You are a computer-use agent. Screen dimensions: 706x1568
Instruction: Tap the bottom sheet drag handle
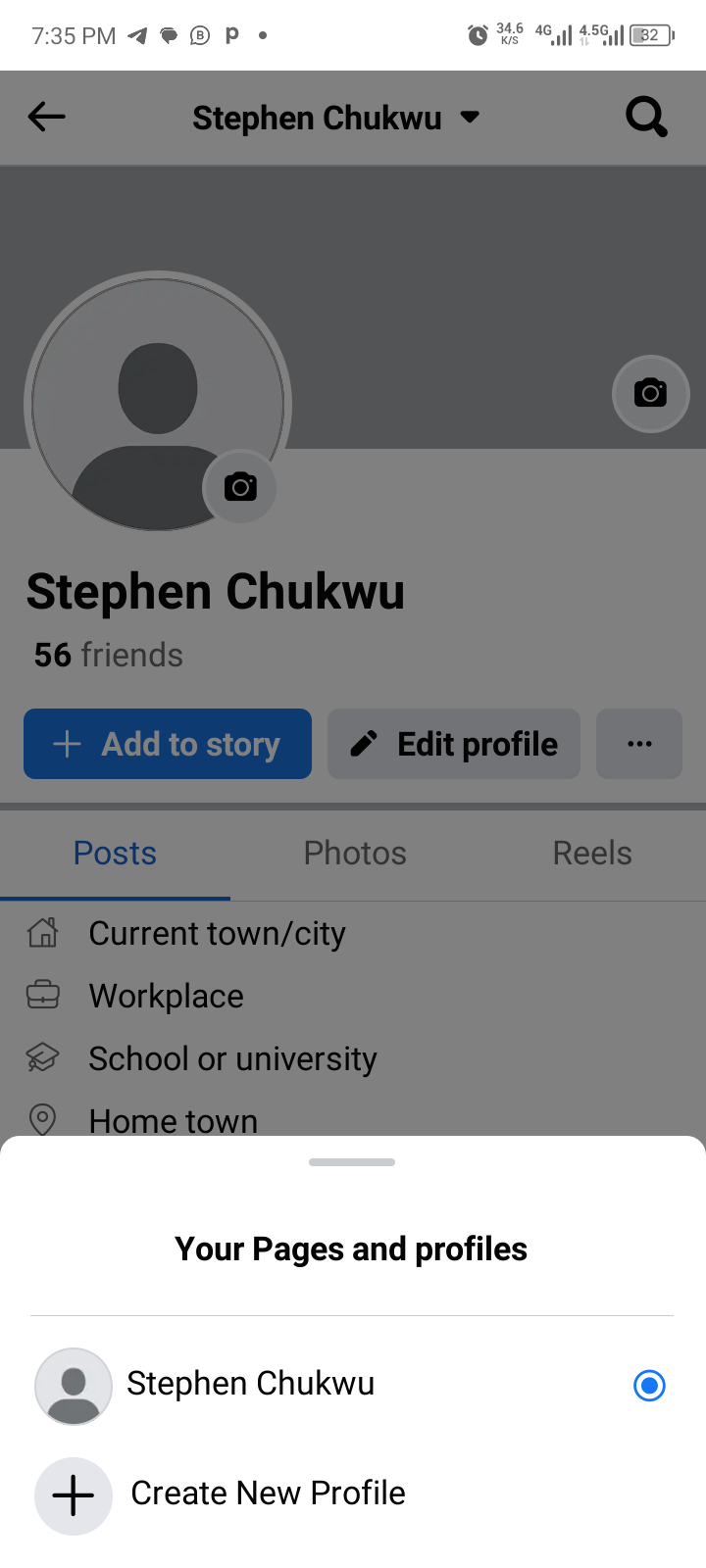coord(352,1162)
